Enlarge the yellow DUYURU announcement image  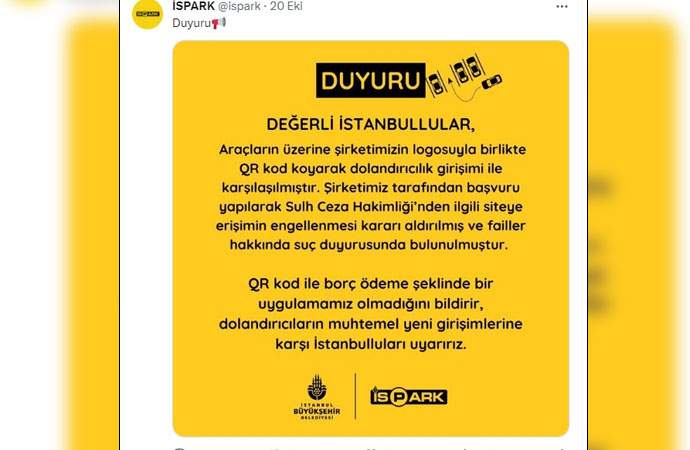coord(370,238)
